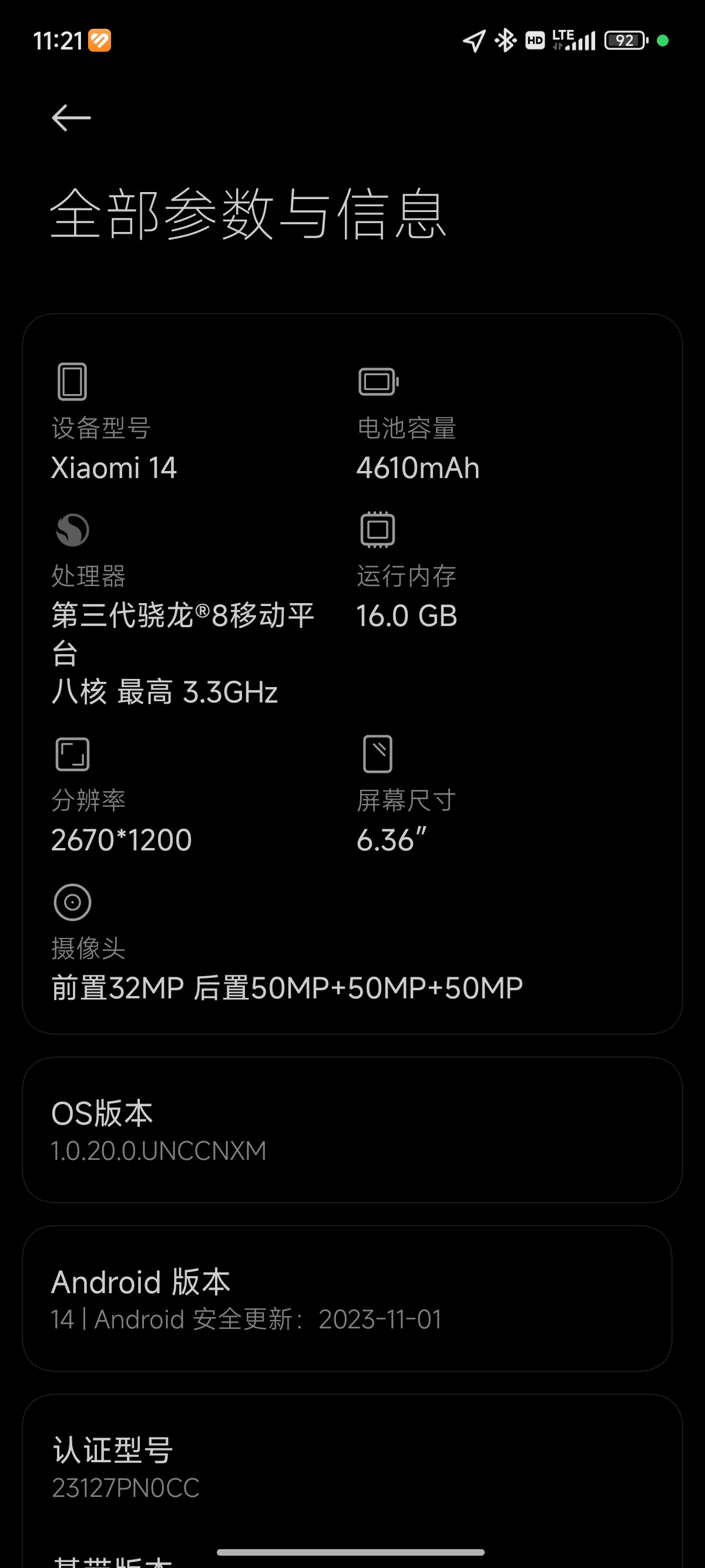This screenshot has width=705, height=1568.
Task: Select the 认证型号 row
Action: pos(352,1467)
